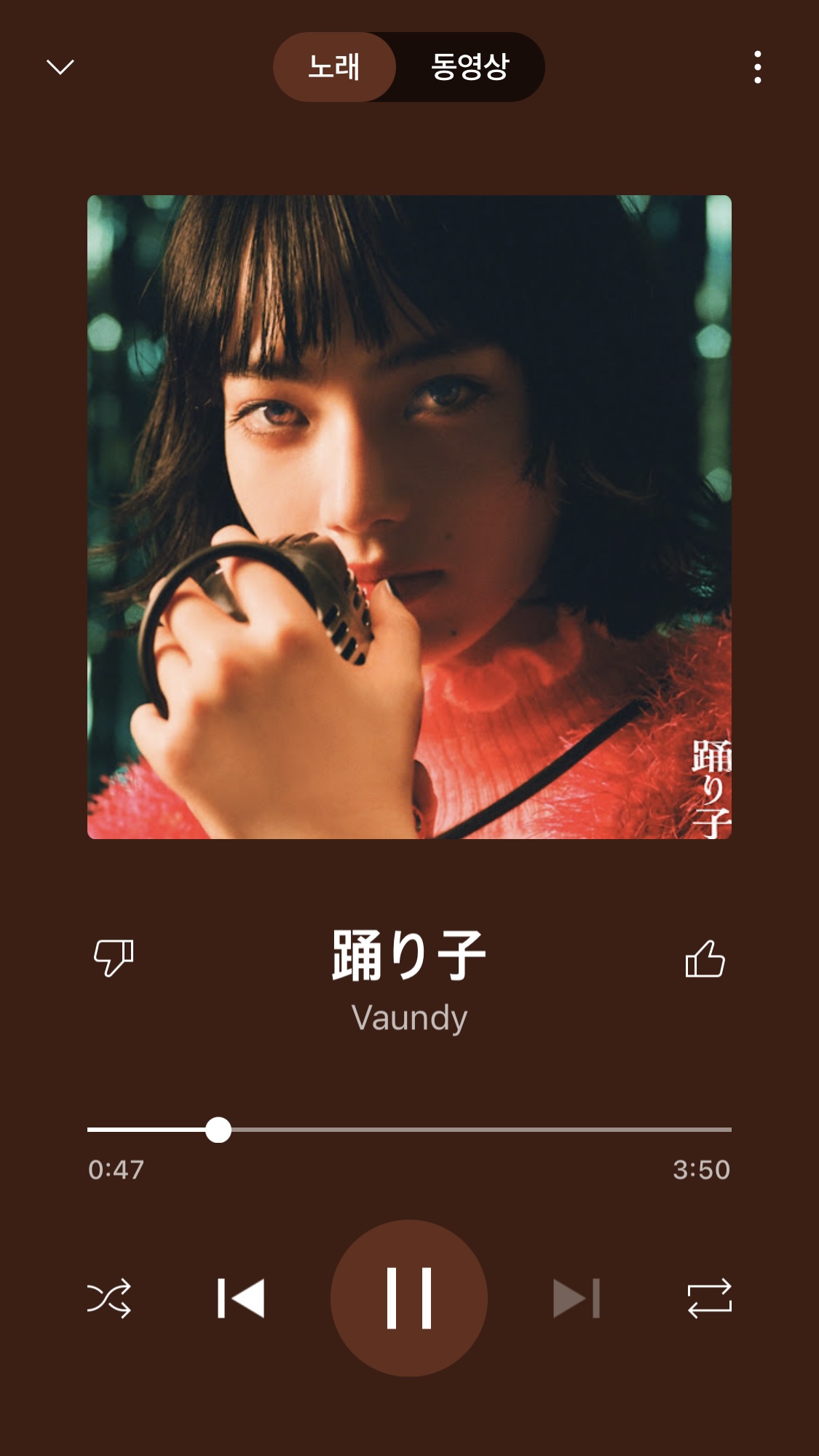This screenshot has width=819, height=1456.
Task: Collapse the player with the down chevron
Action: coord(60,67)
